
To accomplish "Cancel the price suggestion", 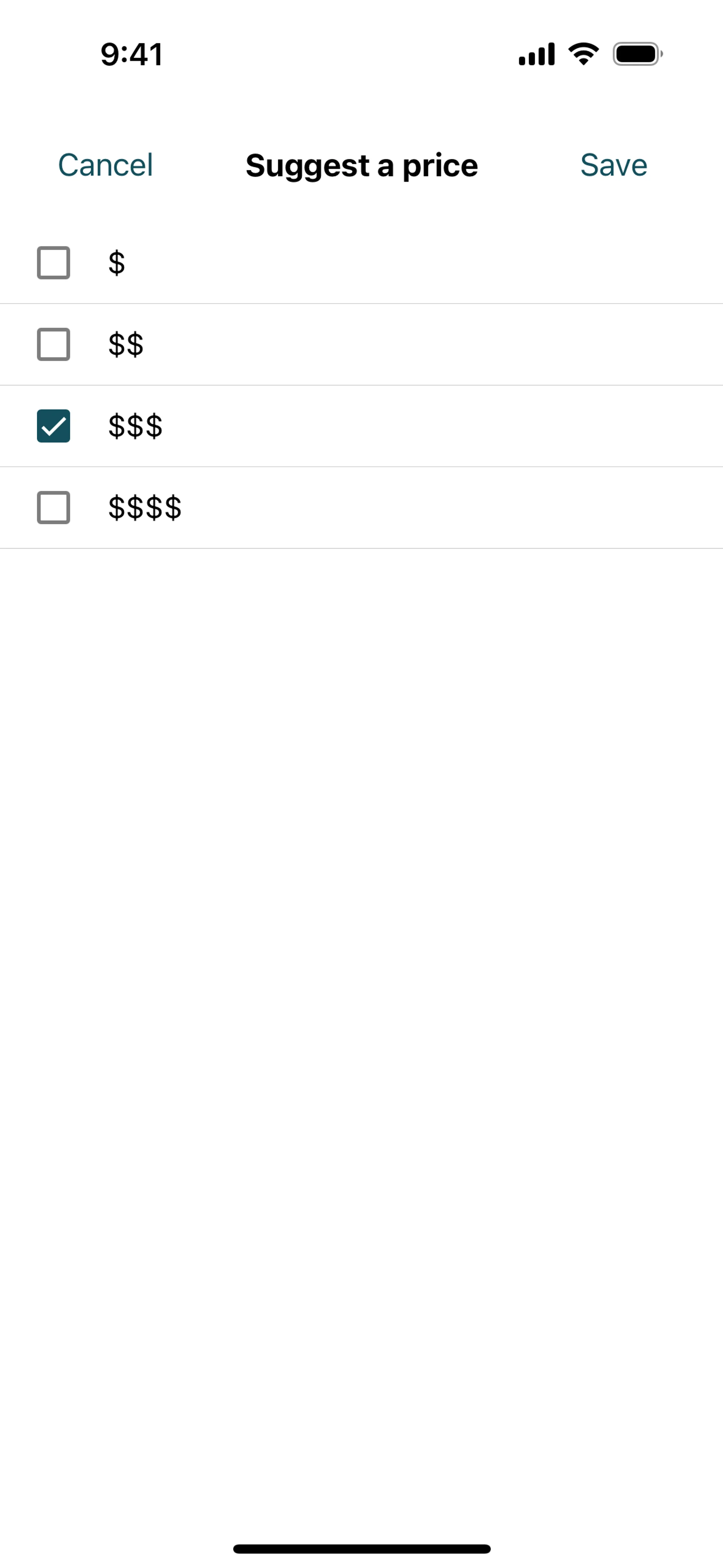I will 105,165.
